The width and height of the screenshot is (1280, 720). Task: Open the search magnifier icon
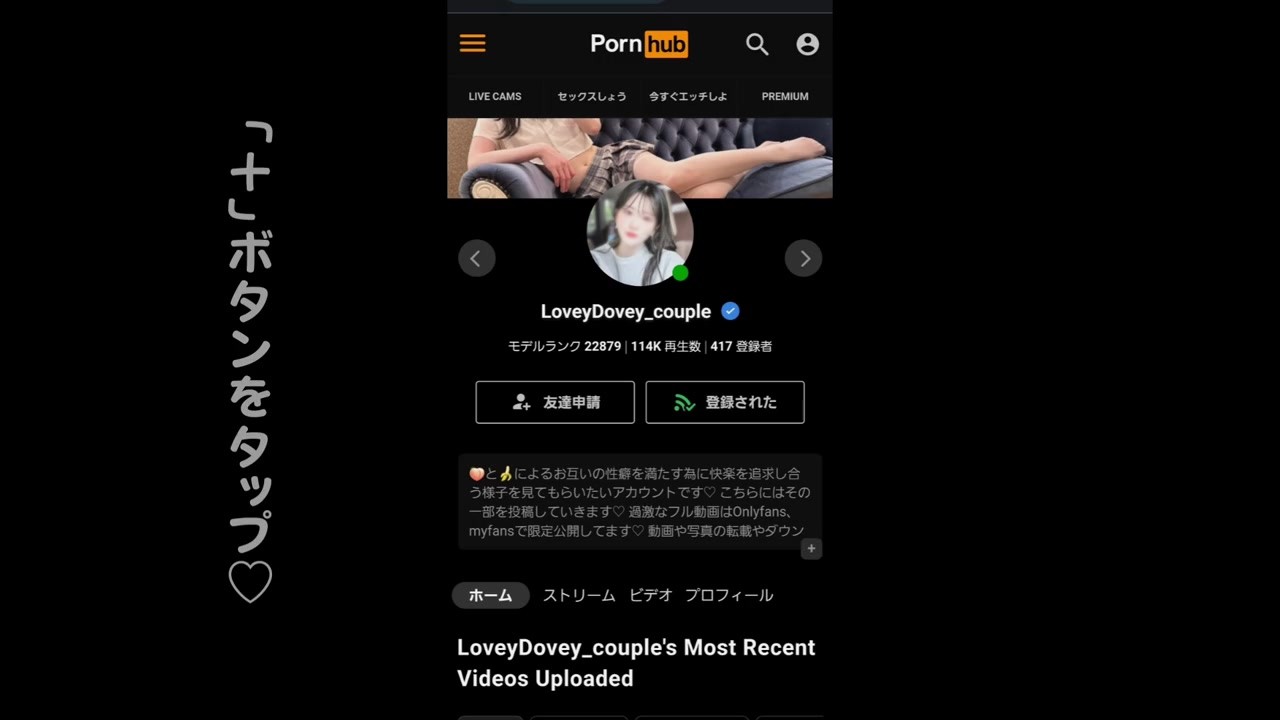pyautogui.click(x=757, y=44)
